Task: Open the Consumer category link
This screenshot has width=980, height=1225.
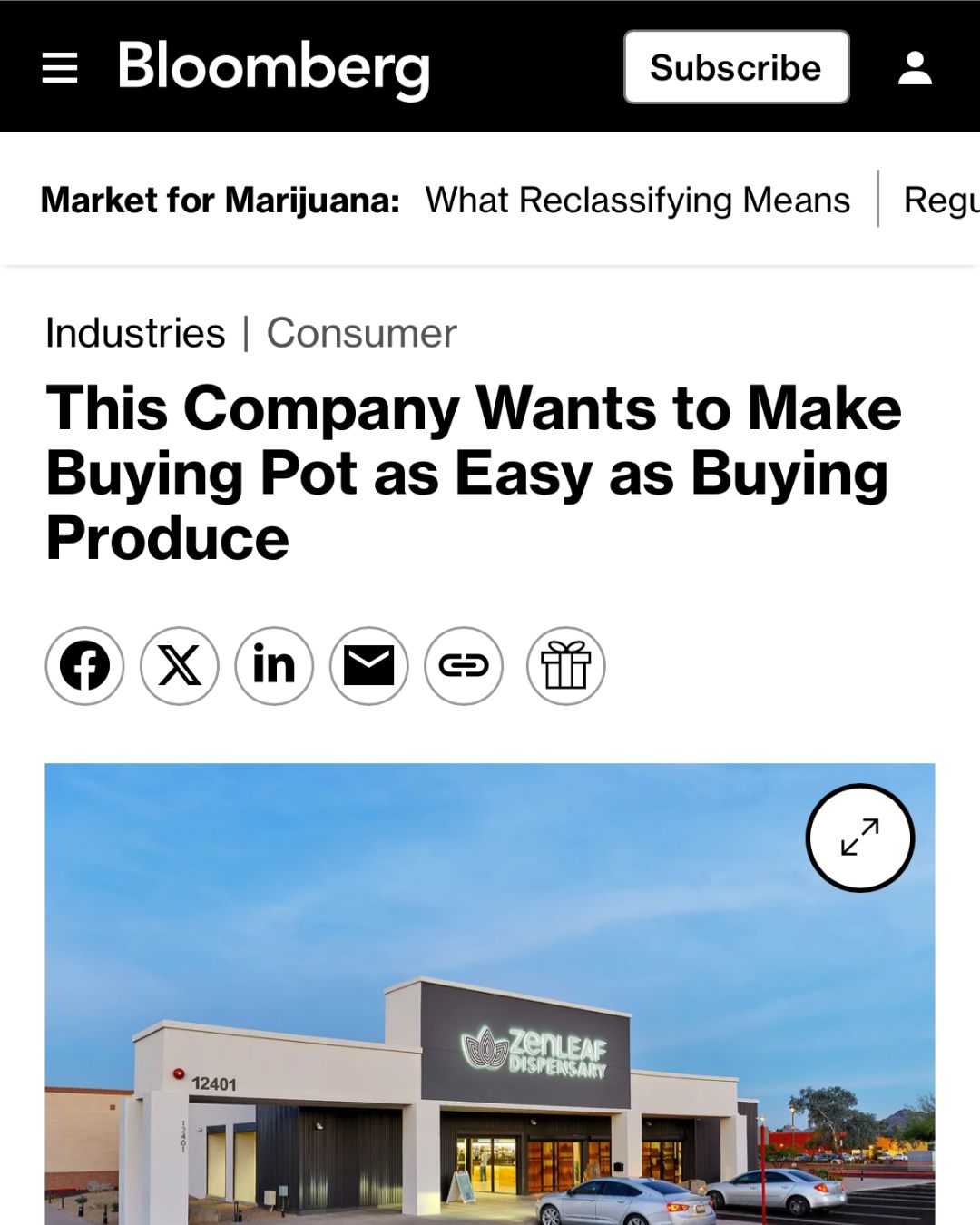Action: (361, 333)
